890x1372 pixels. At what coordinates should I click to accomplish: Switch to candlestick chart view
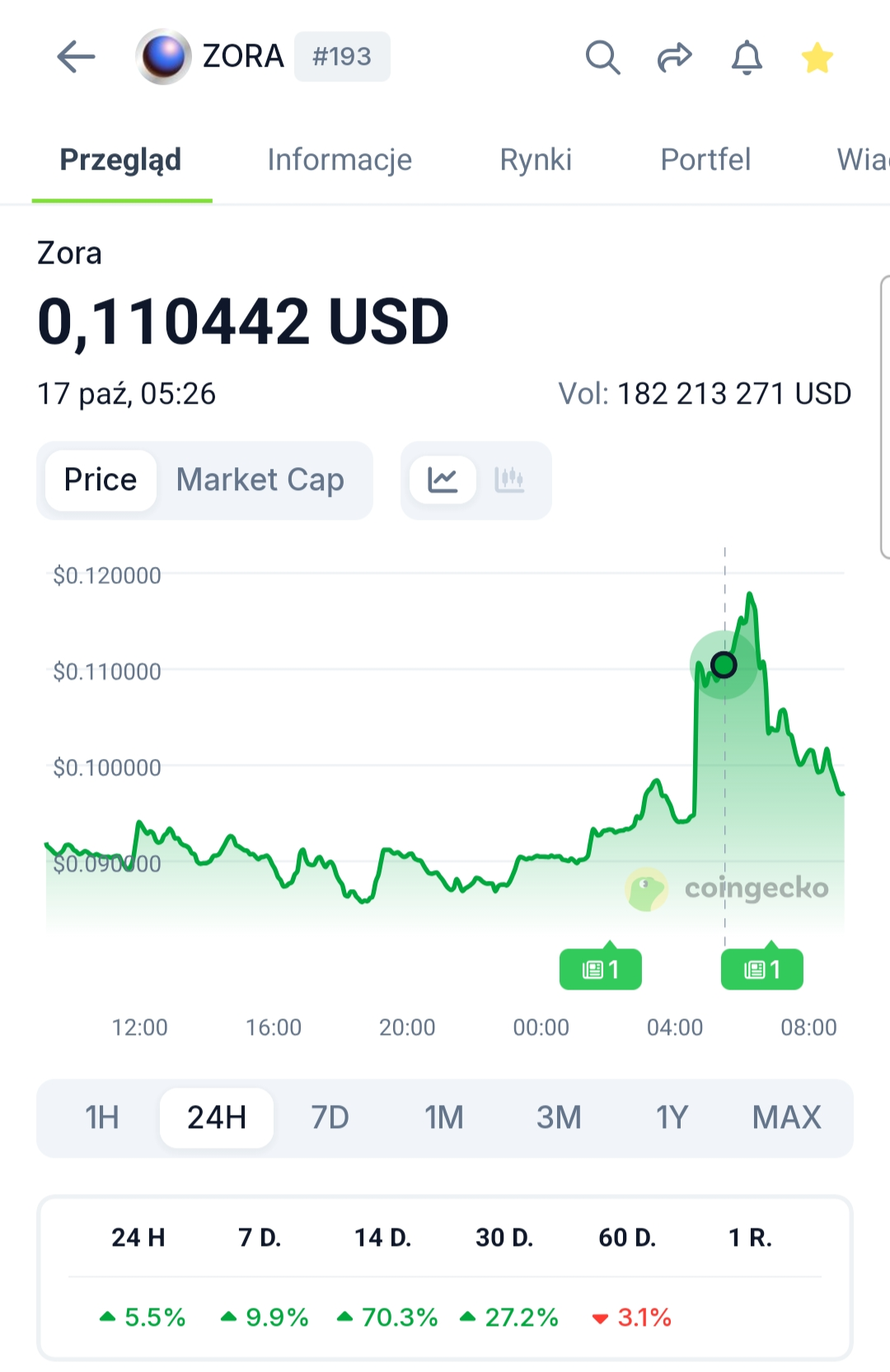pos(509,480)
